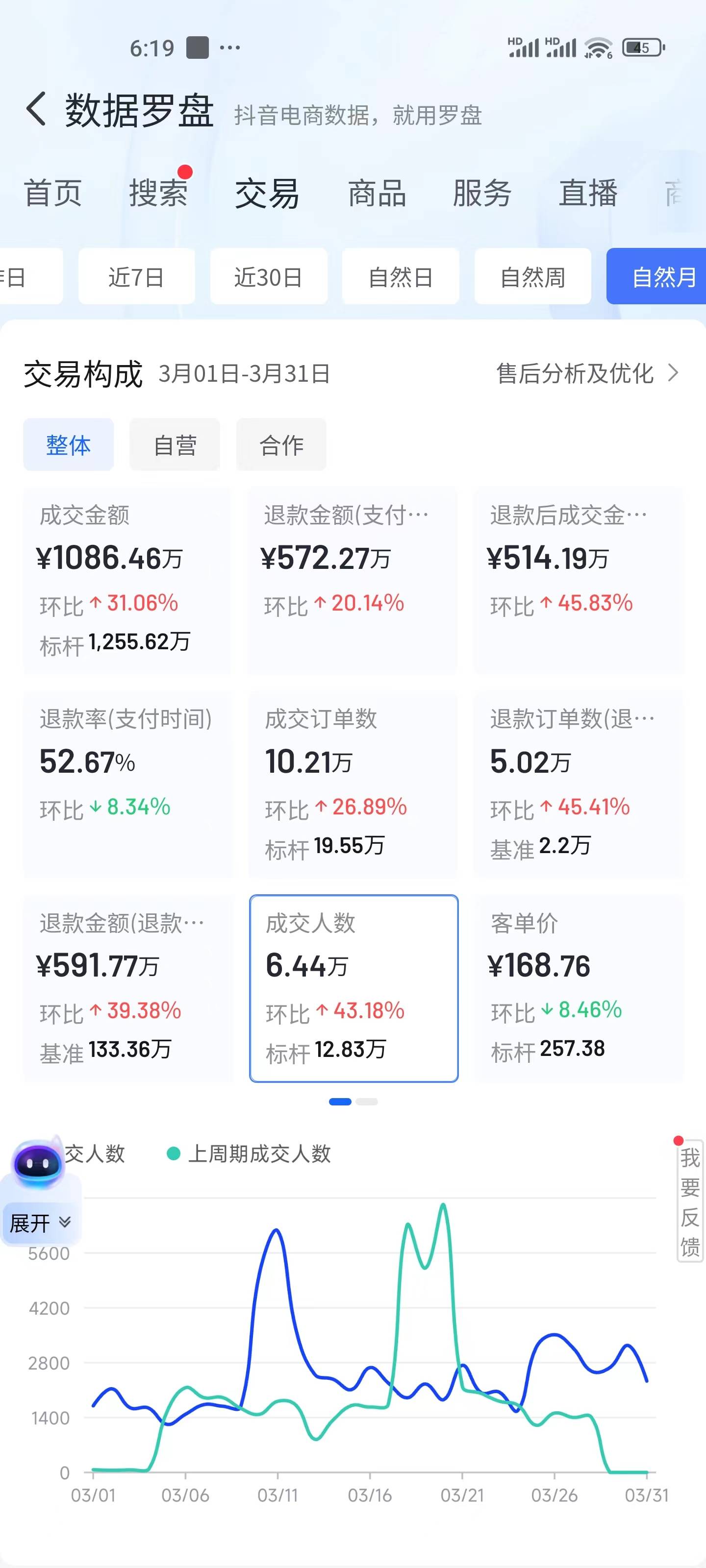
Task: Click the second pagination dot below metric cards
Action: (x=366, y=1101)
